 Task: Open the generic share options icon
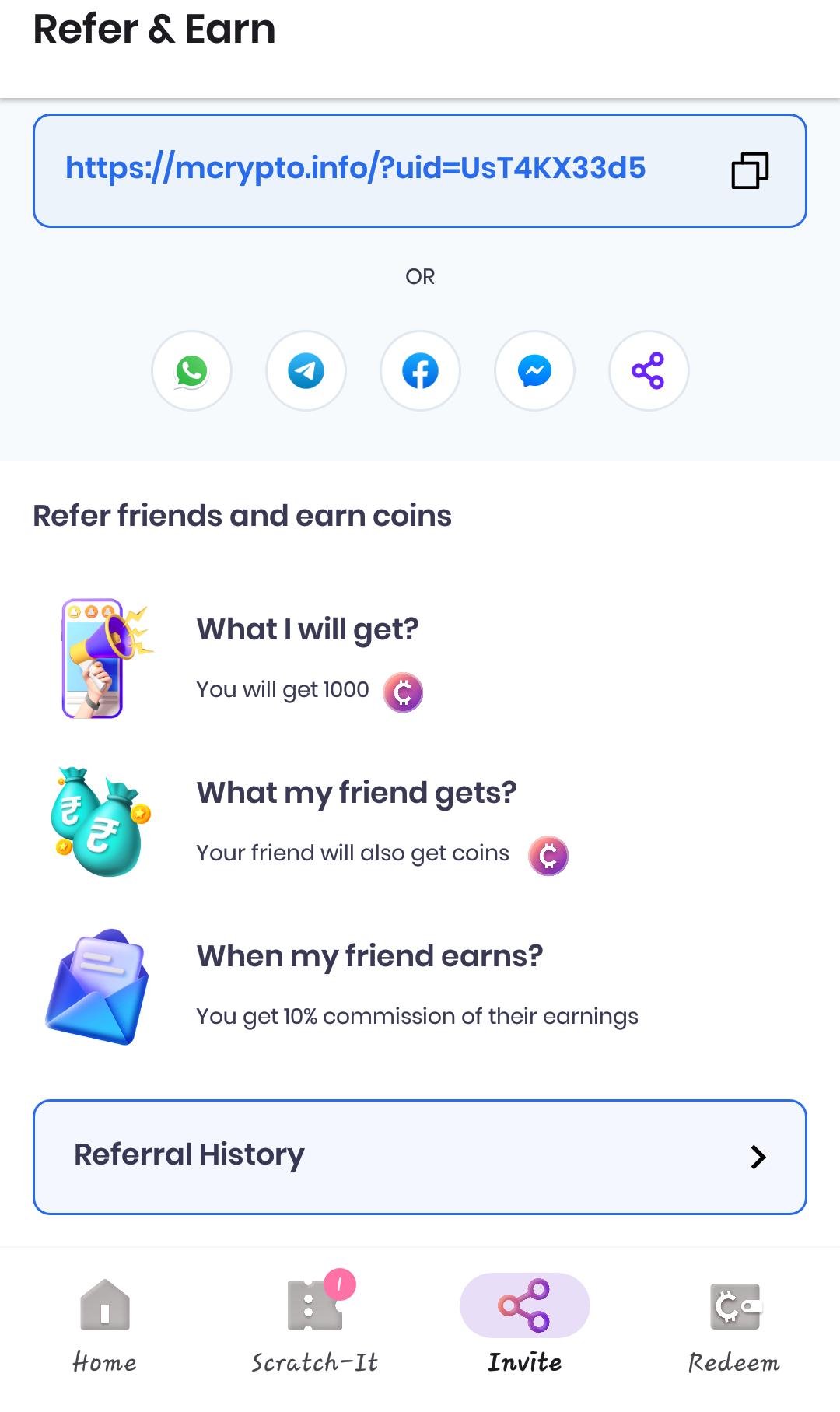click(x=649, y=371)
